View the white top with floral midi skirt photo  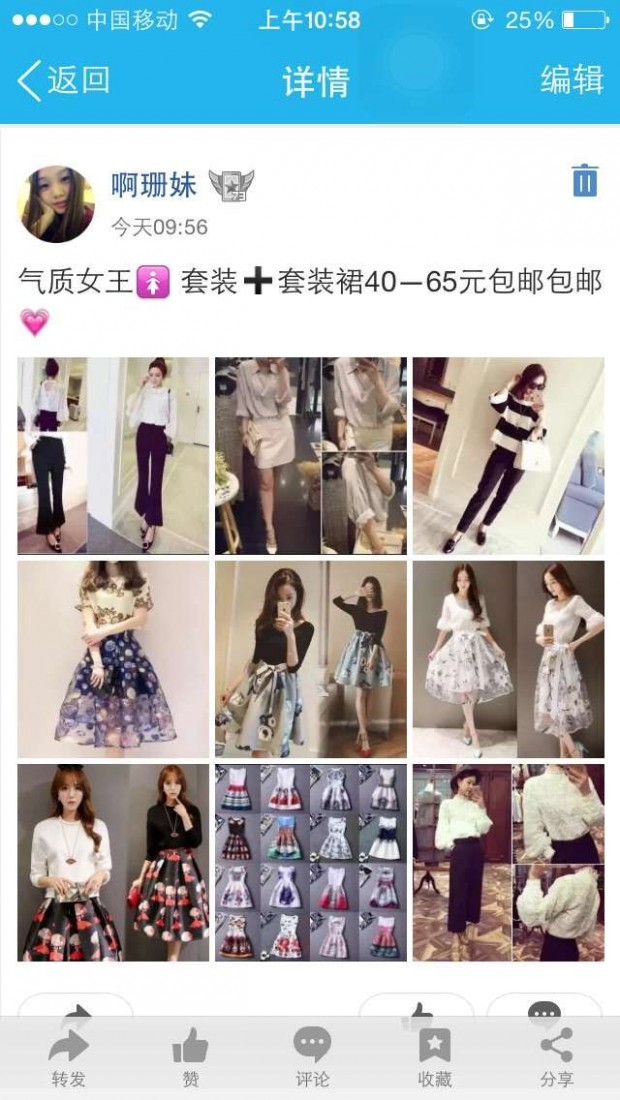pyautogui.click(x=508, y=659)
